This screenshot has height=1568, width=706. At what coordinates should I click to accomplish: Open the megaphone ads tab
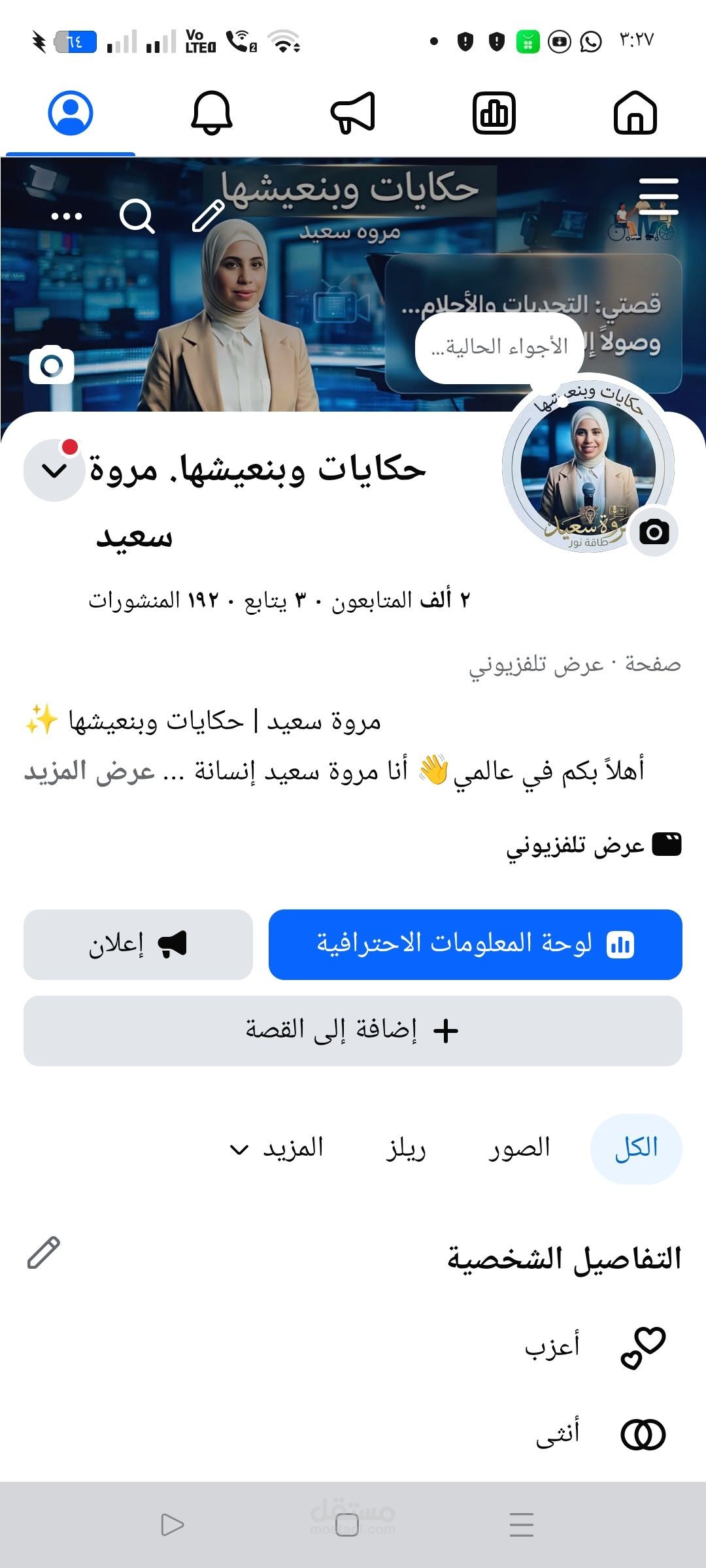click(x=353, y=113)
